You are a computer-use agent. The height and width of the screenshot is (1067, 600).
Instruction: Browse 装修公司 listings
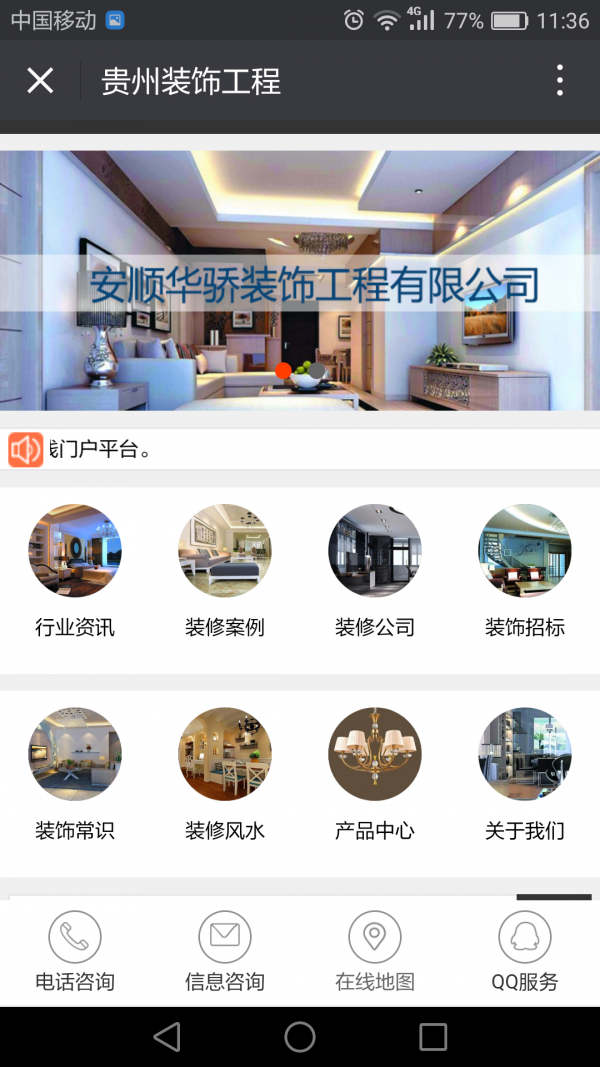375,570
